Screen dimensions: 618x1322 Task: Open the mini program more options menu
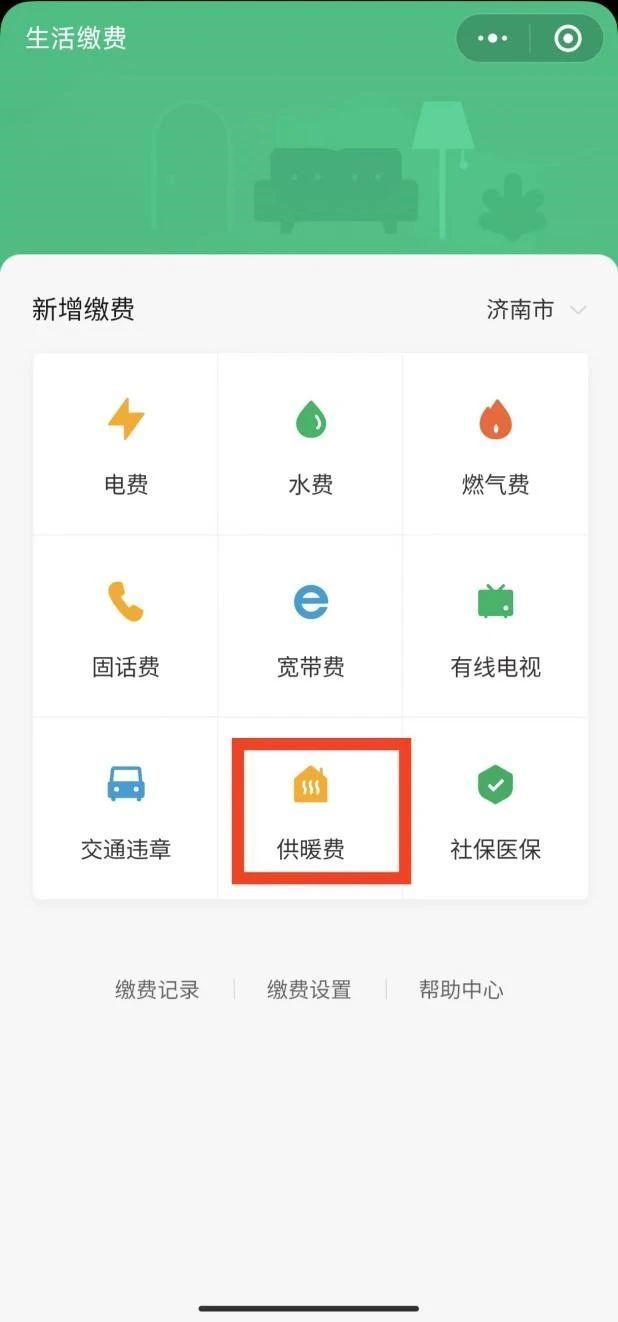493,39
